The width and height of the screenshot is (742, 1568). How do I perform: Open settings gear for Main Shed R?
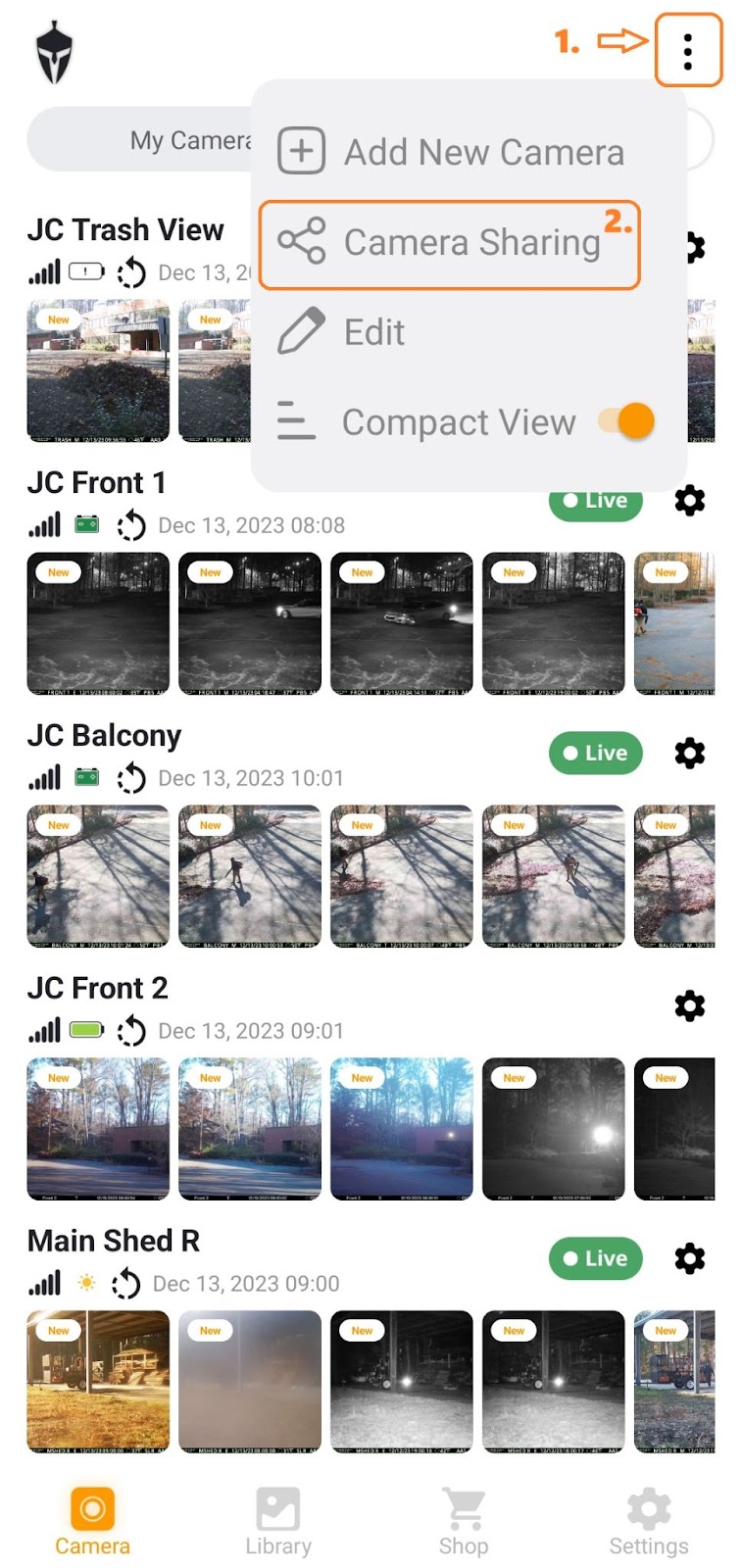(x=690, y=1258)
